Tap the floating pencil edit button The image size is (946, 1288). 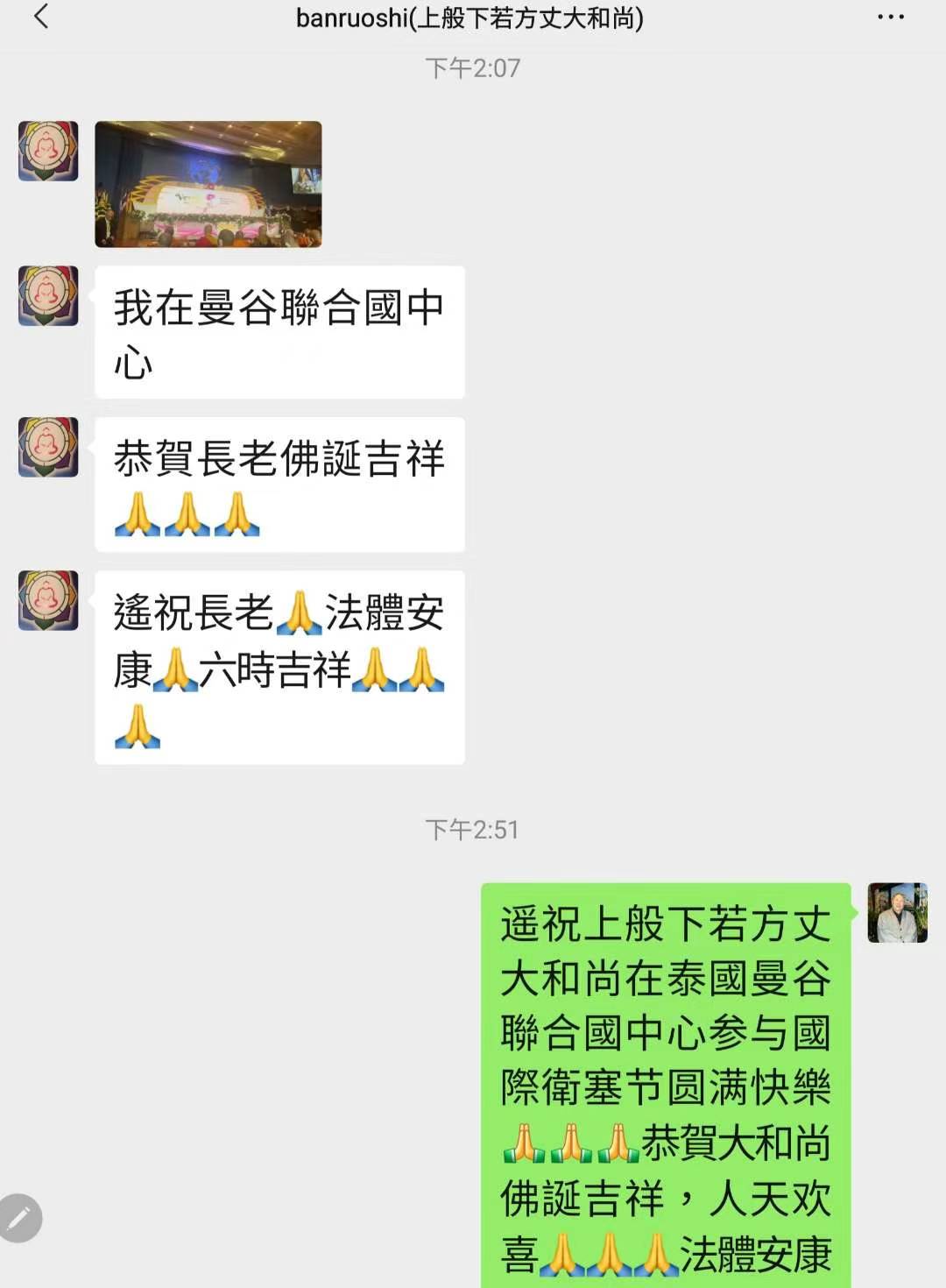tap(19, 1218)
